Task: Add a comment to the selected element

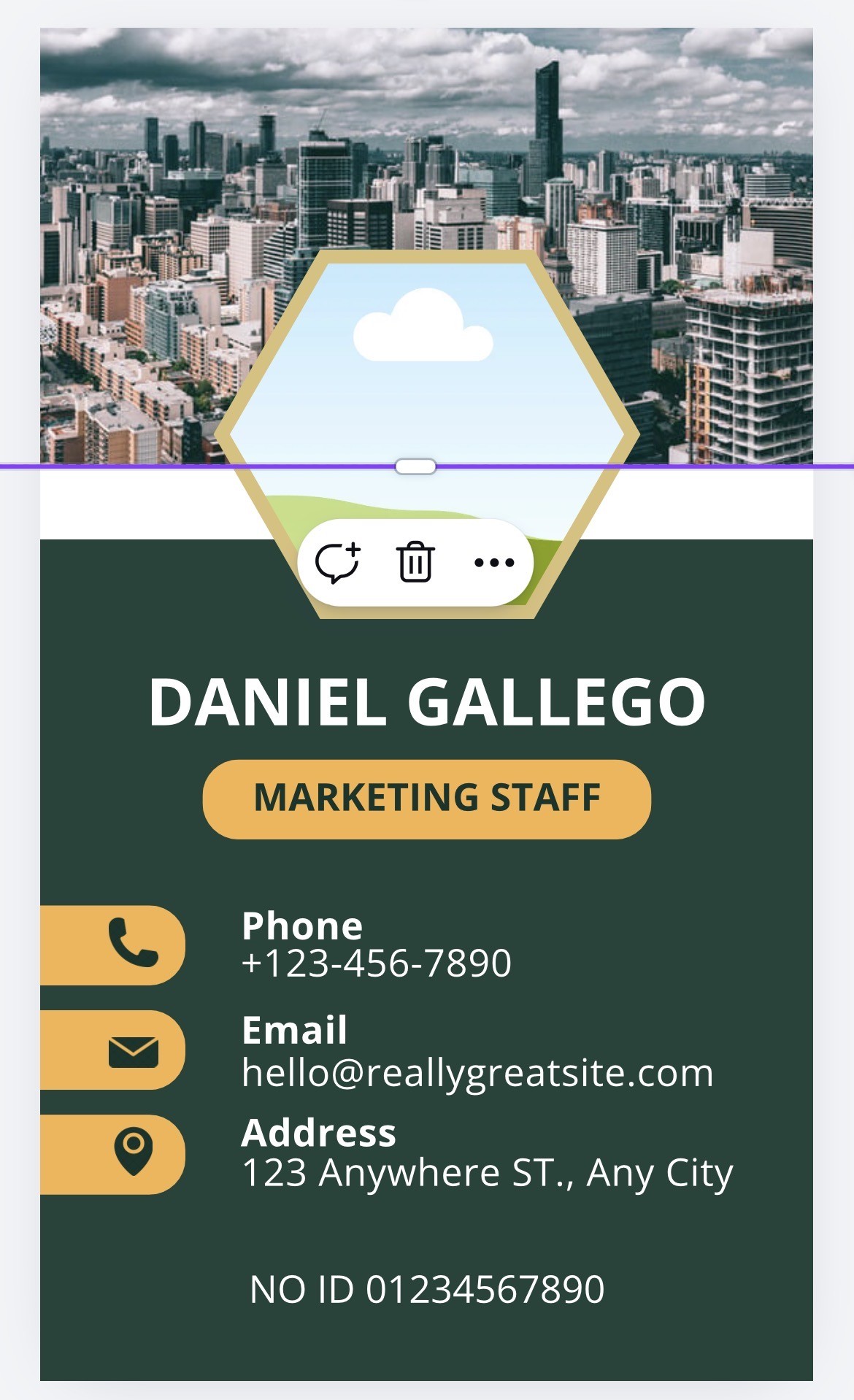Action: [337, 562]
